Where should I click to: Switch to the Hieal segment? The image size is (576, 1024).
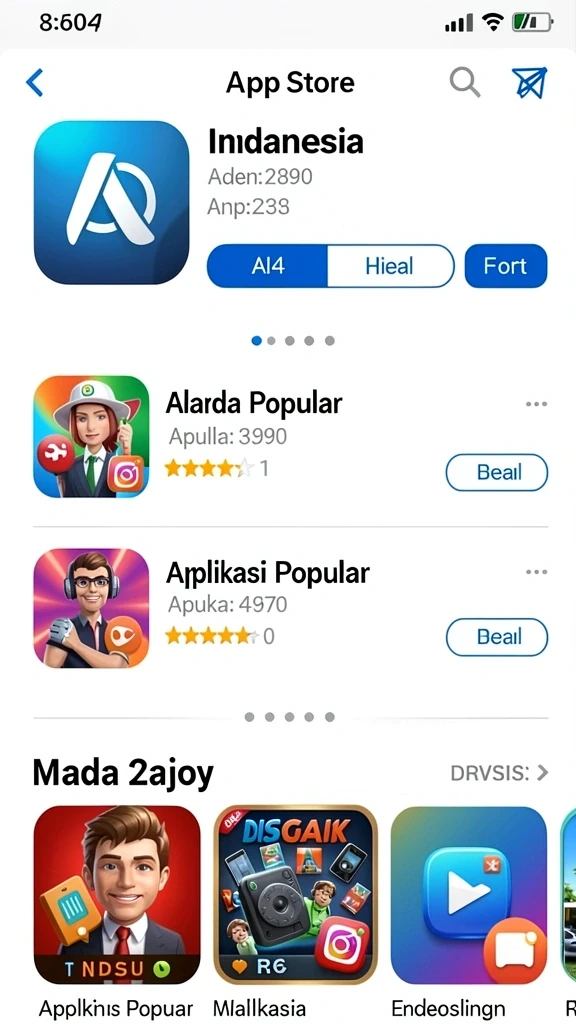[x=390, y=266]
